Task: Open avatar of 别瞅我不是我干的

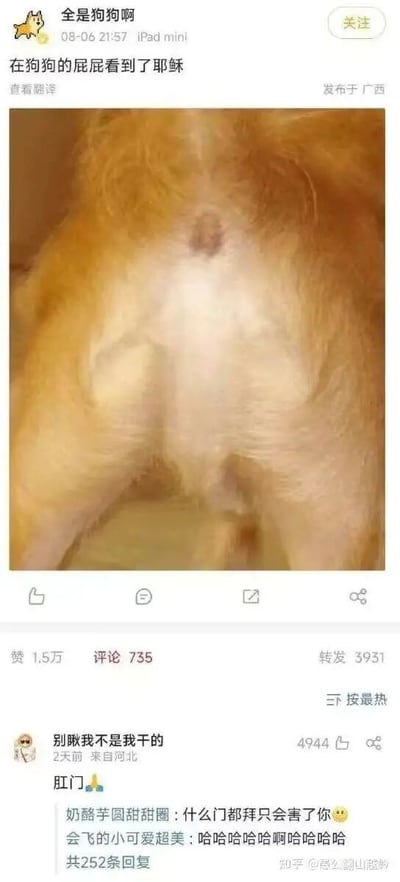Action: (25, 748)
